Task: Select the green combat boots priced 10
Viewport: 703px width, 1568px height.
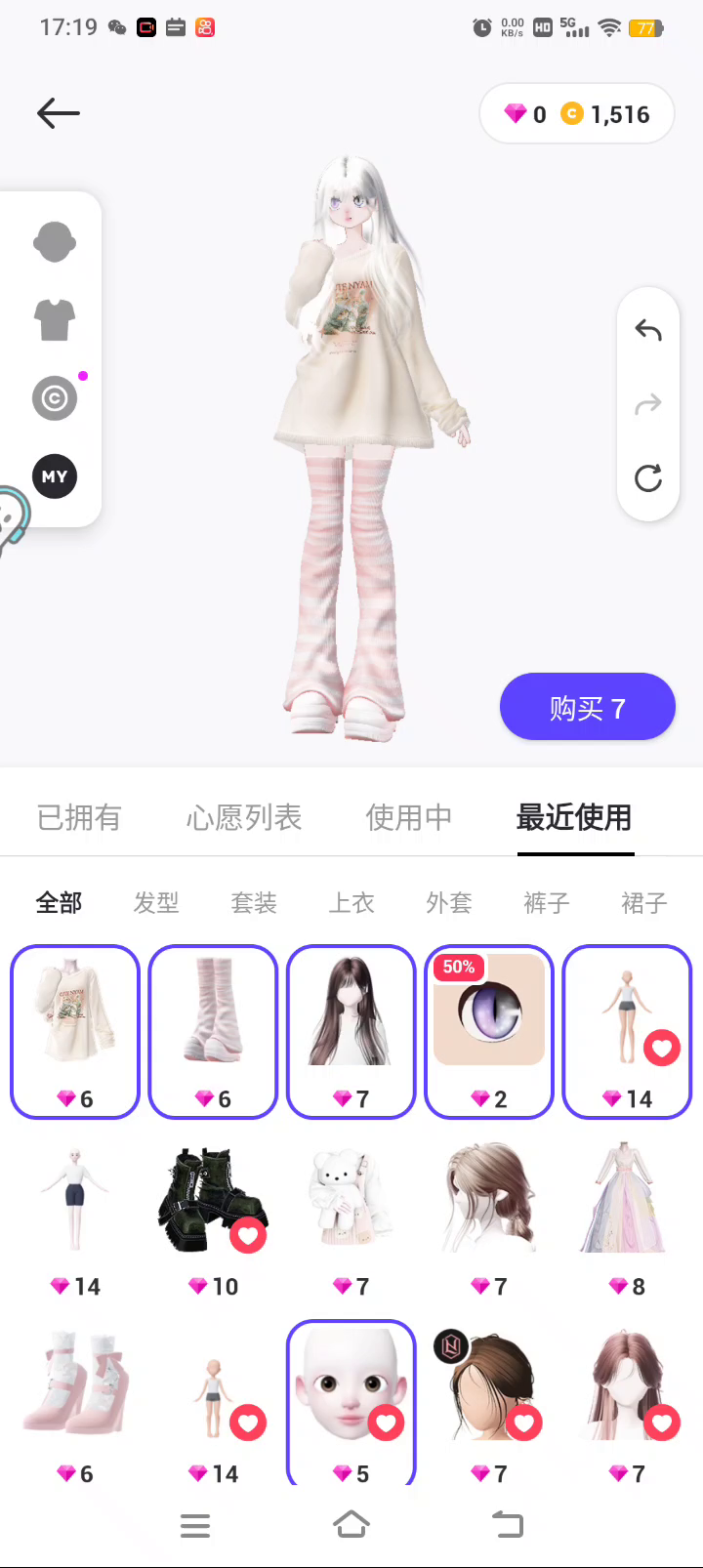Action: (213, 1216)
